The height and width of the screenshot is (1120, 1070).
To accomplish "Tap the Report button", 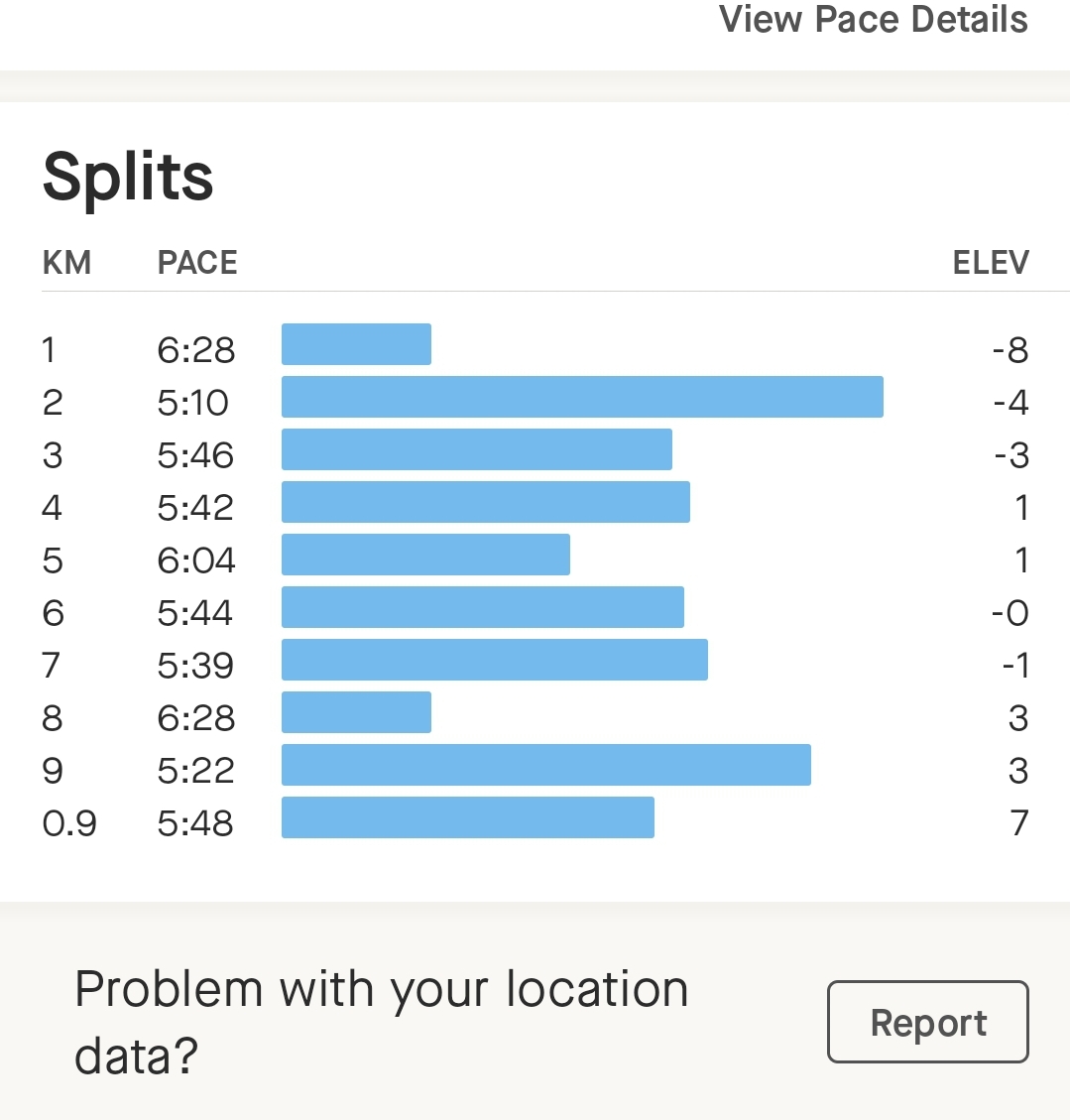I will (928, 1022).
